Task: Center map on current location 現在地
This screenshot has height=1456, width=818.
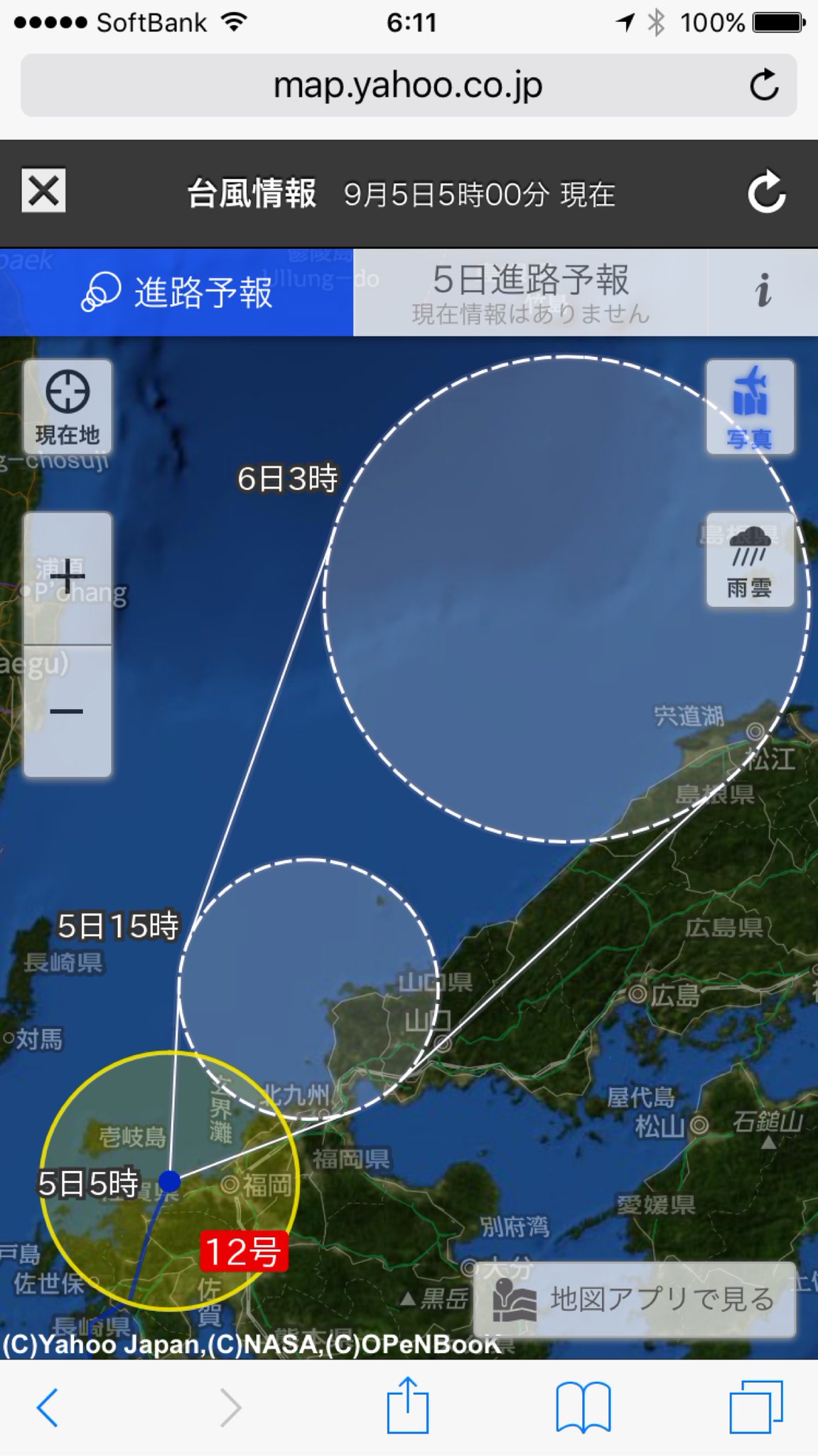Action: click(x=68, y=407)
